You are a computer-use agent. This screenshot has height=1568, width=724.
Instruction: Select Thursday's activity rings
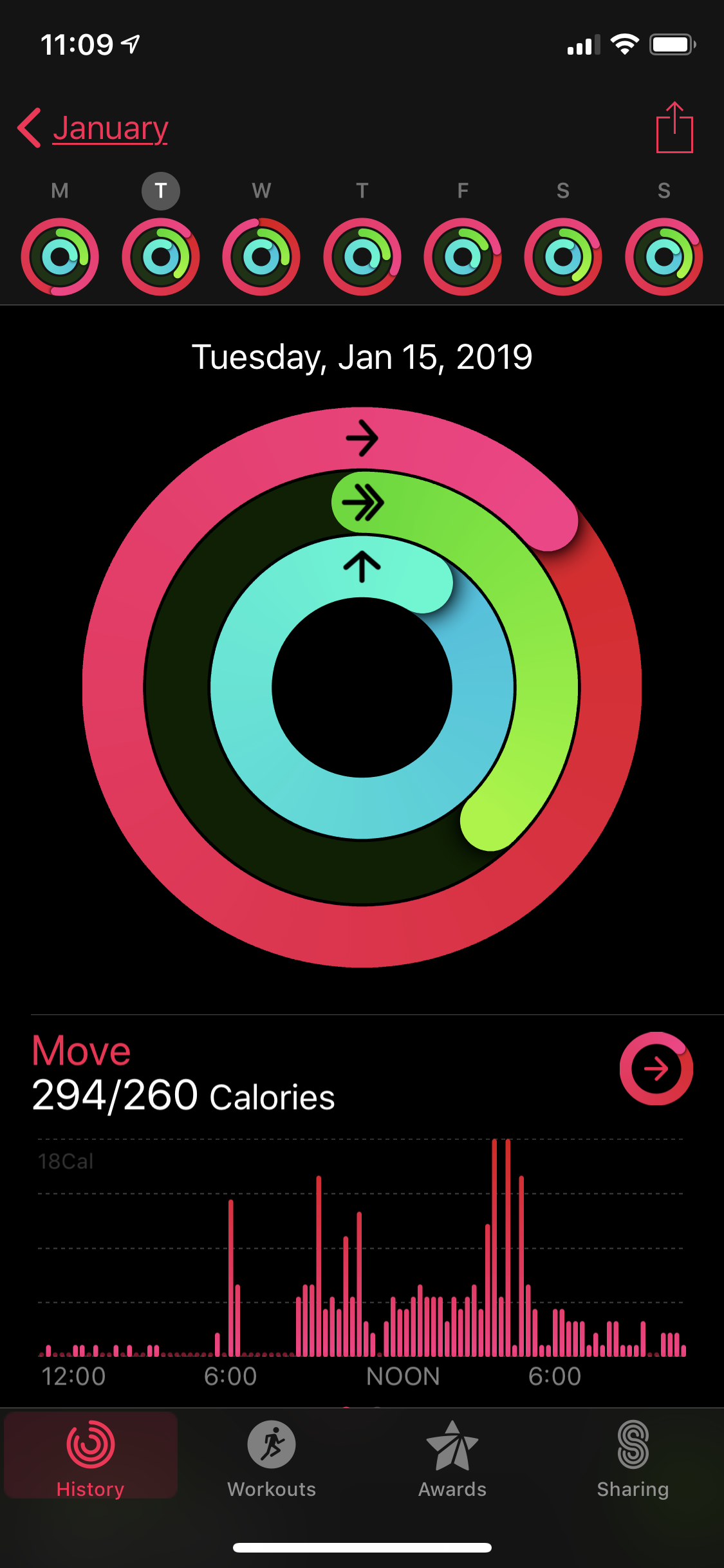point(362,257)
